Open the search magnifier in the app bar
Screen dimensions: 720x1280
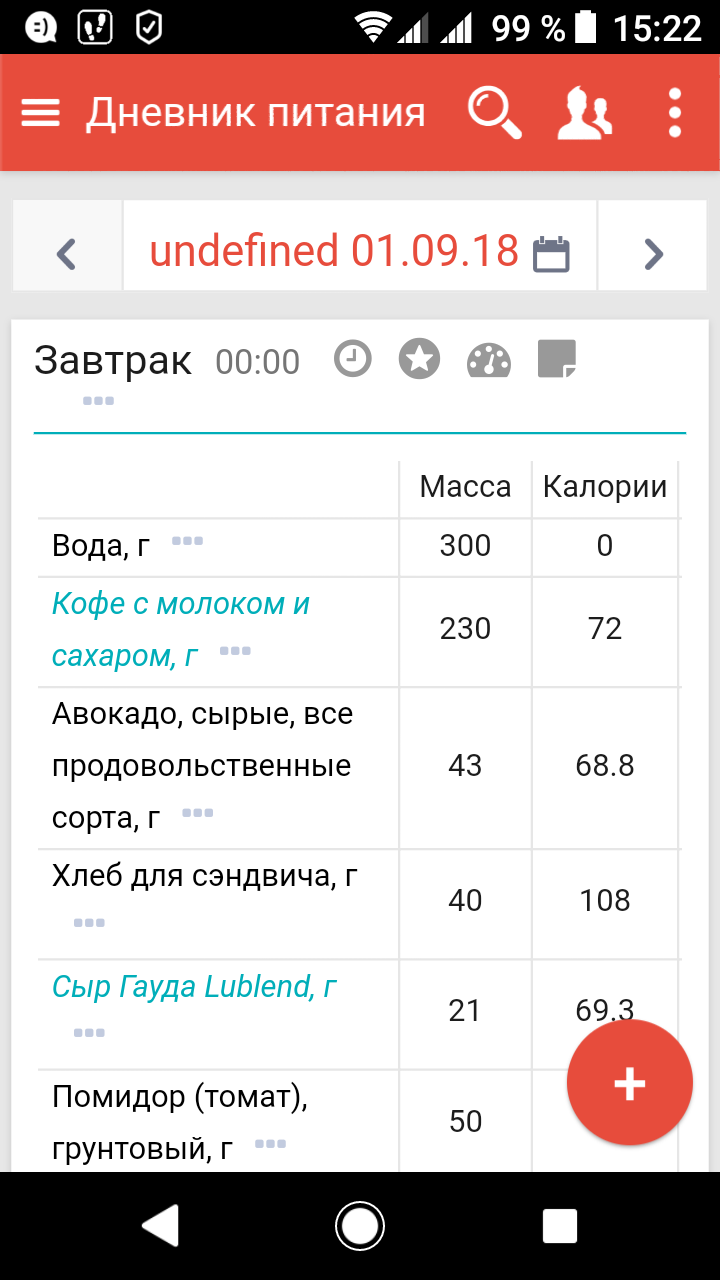(495, 113)
